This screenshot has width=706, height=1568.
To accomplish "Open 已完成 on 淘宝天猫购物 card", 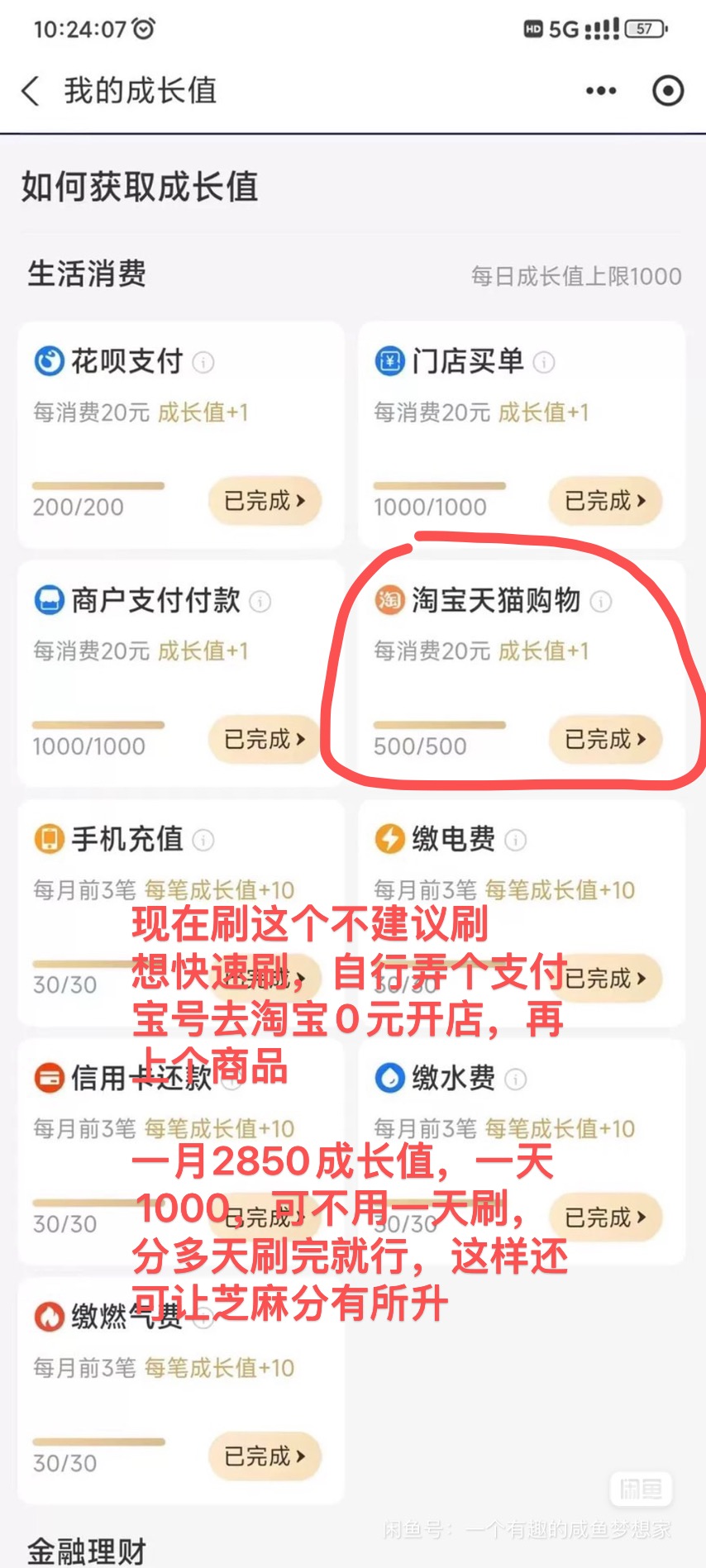I will [x=605, y=739].
